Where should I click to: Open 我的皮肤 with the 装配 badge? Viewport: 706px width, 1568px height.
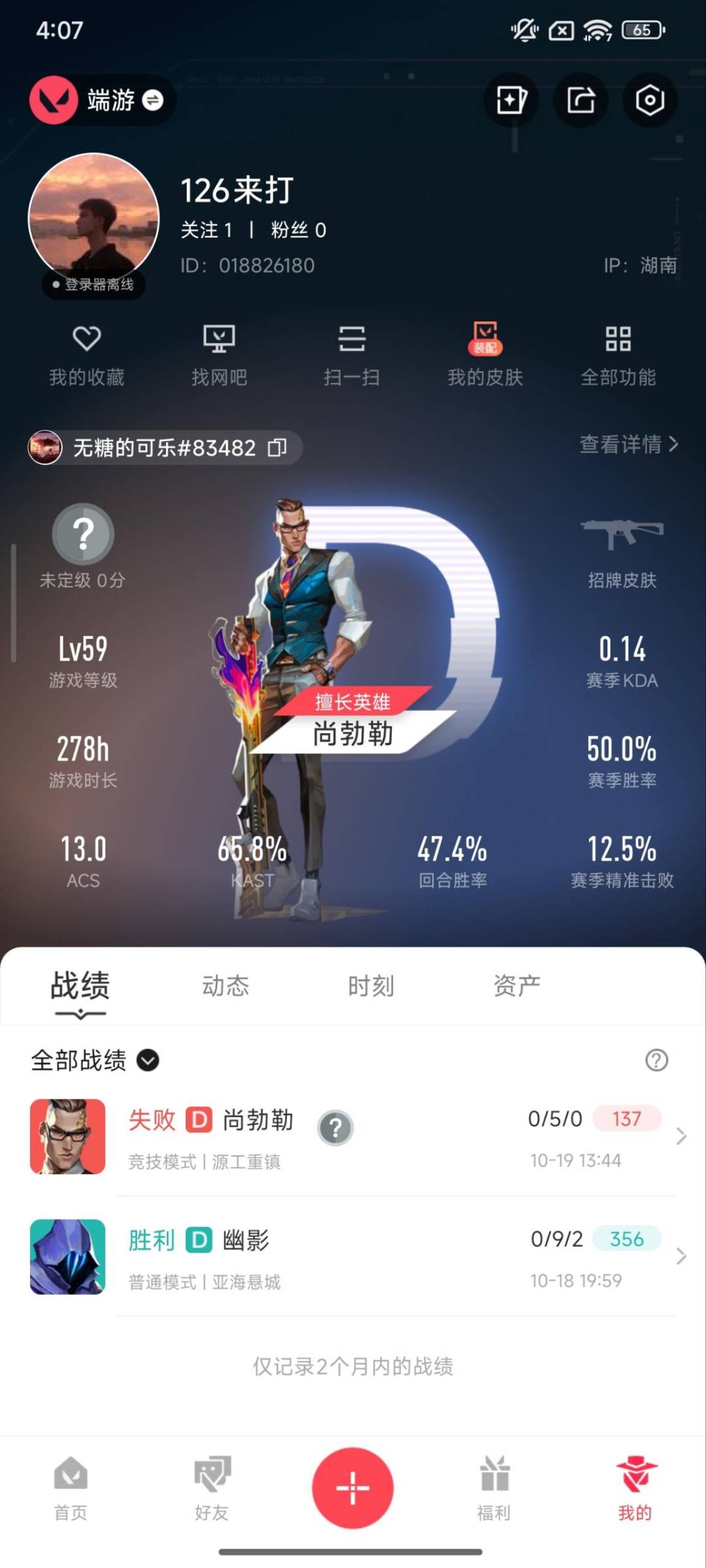485,353
